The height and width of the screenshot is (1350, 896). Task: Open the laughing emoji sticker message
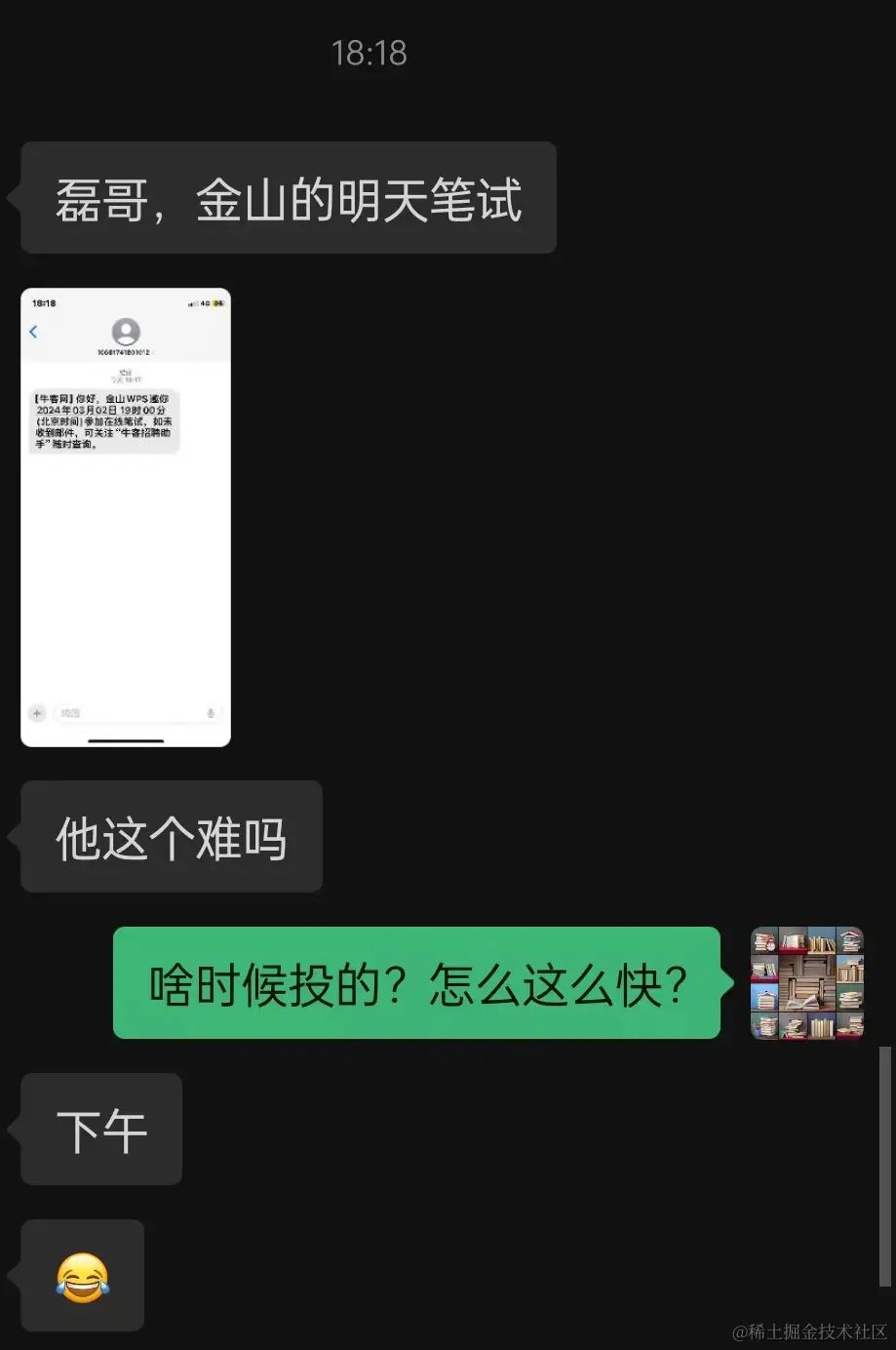coord(82,1275)
